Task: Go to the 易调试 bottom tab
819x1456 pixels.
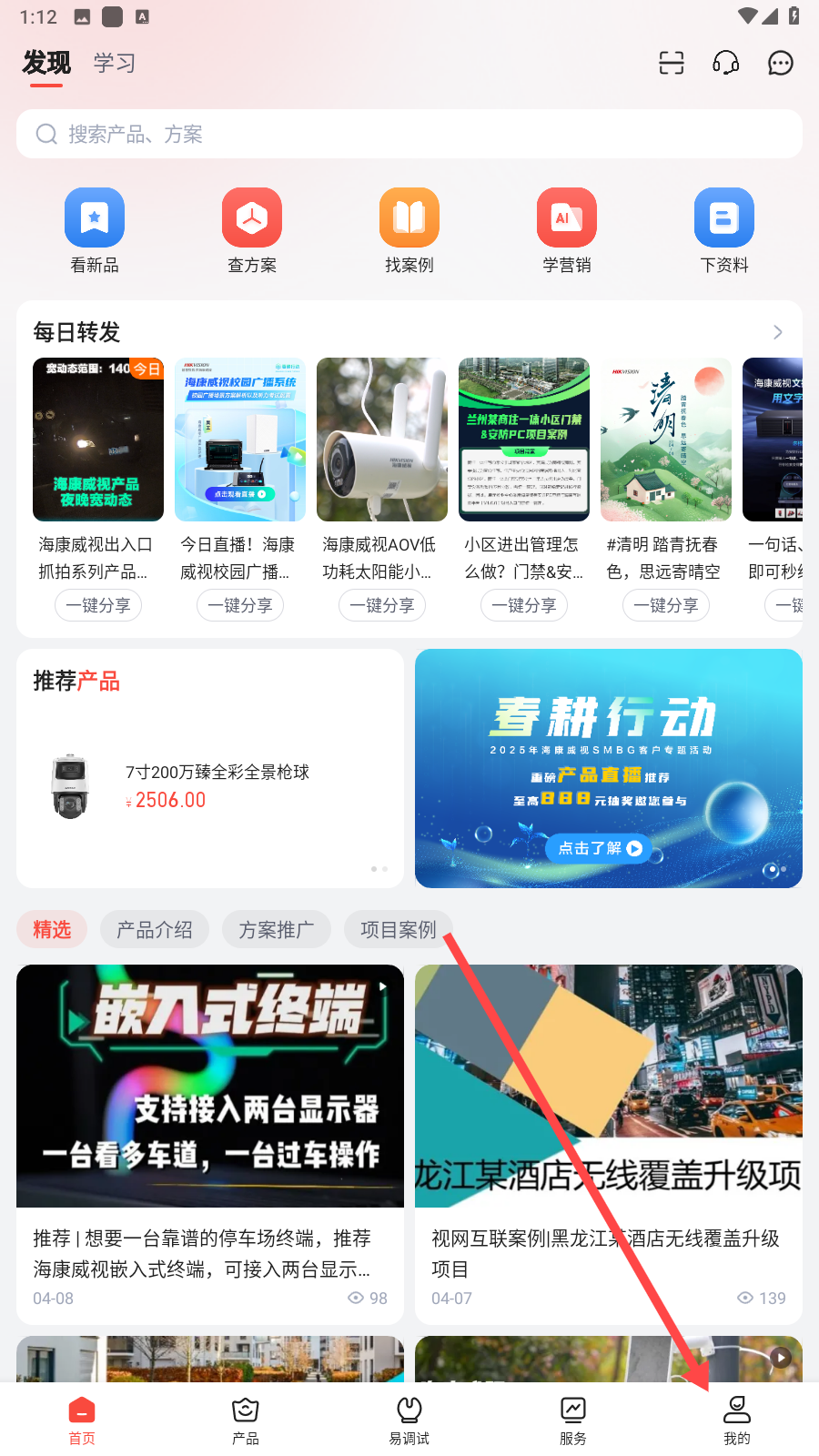Action: (409, 1420)
